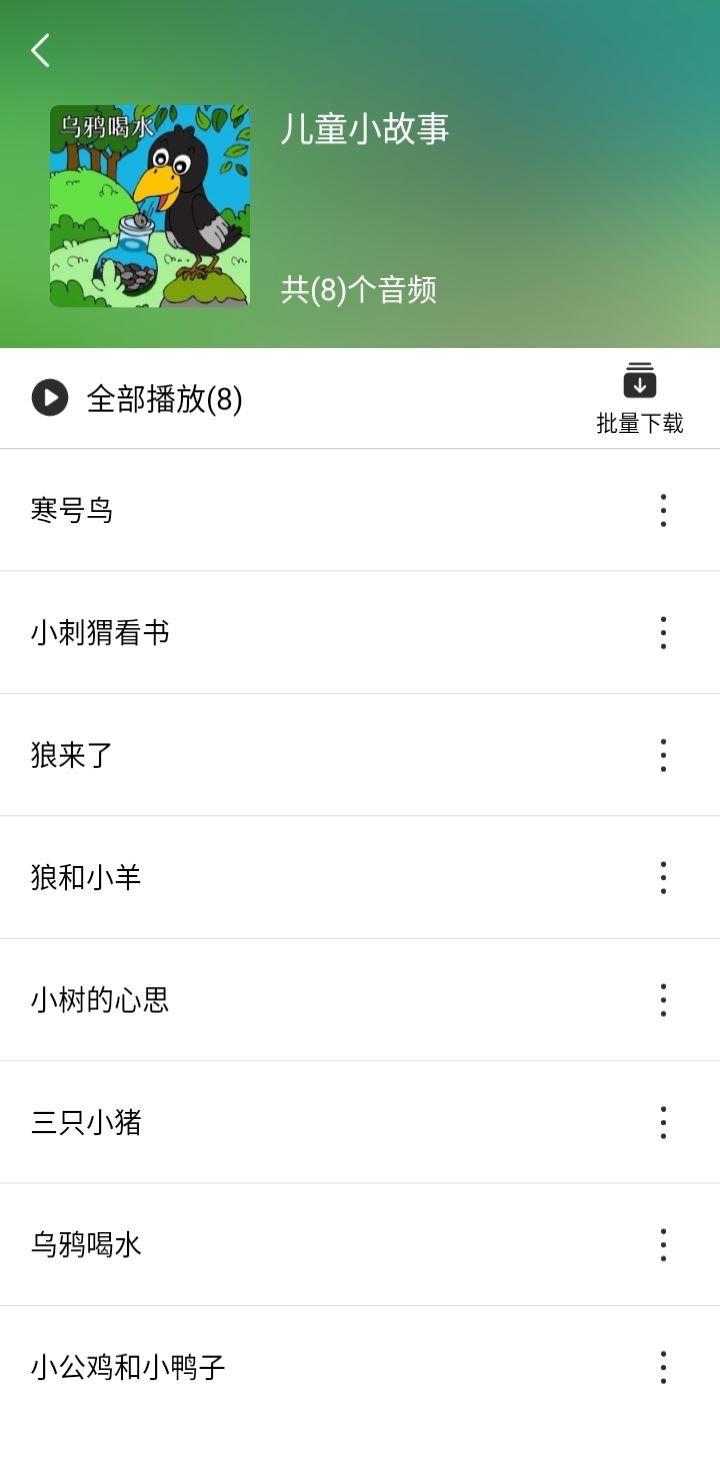Screen dimensions: 720x1457
Task: Open the overflow menu for 小树的心思
Action: pyautogui.click(x=663, y=1000)
